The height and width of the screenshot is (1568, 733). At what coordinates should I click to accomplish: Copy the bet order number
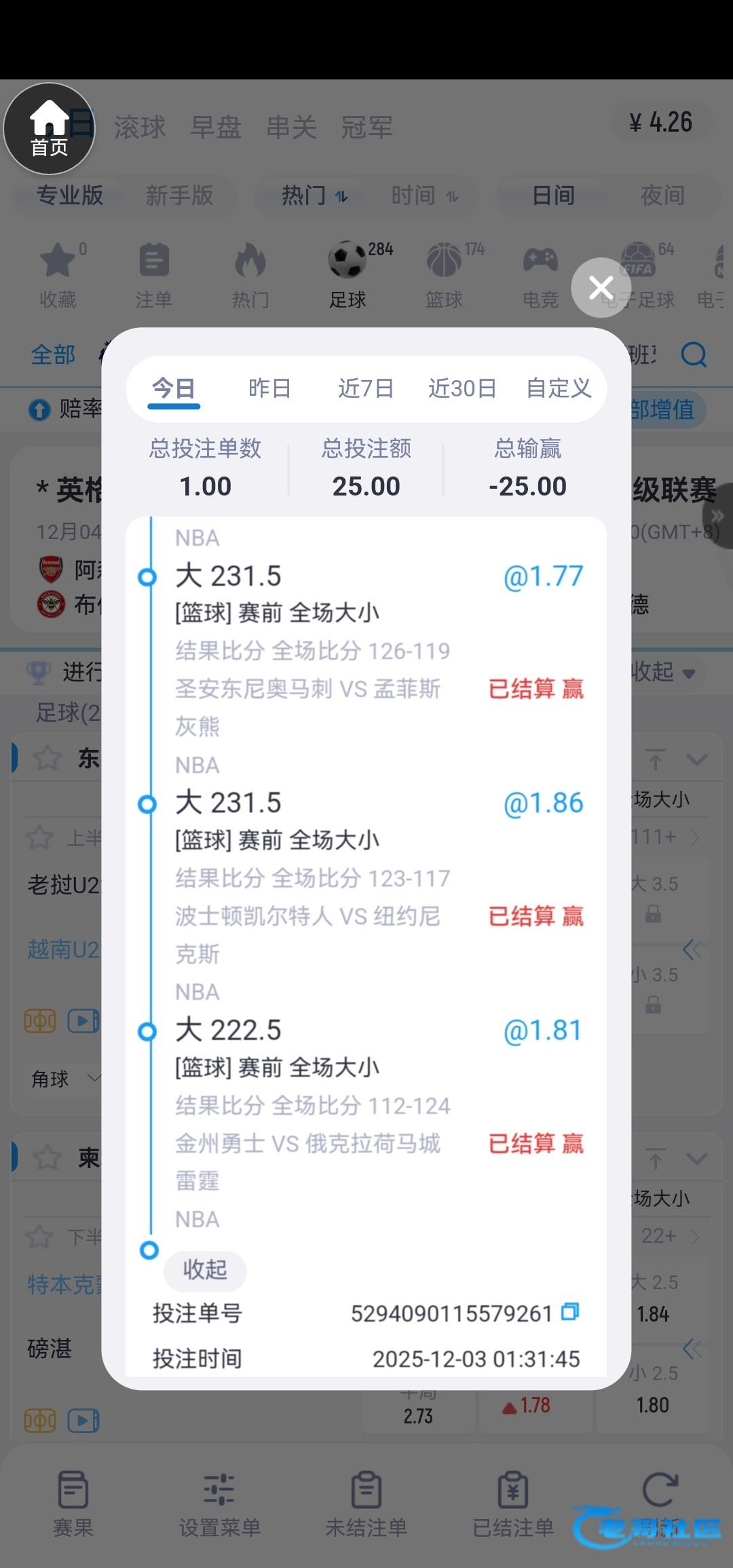coord(570,1311)
